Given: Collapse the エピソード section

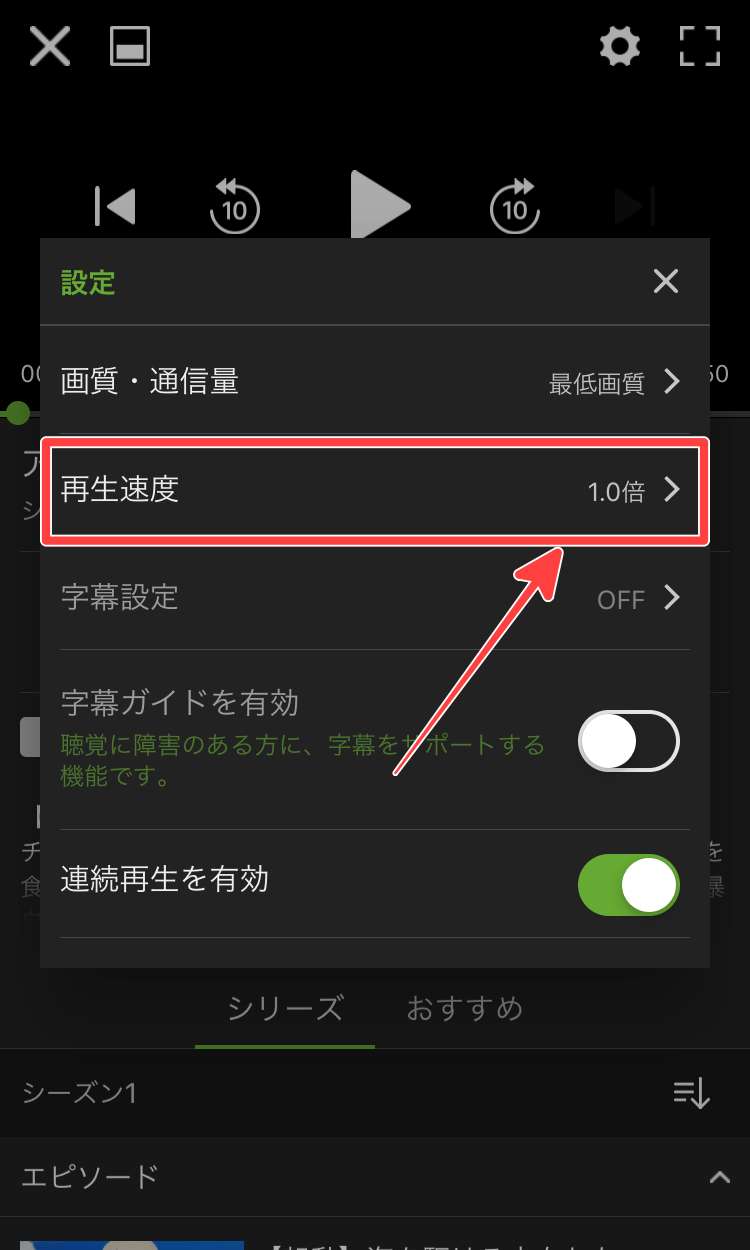Looking at the screenshot, I should (719, 1177).
